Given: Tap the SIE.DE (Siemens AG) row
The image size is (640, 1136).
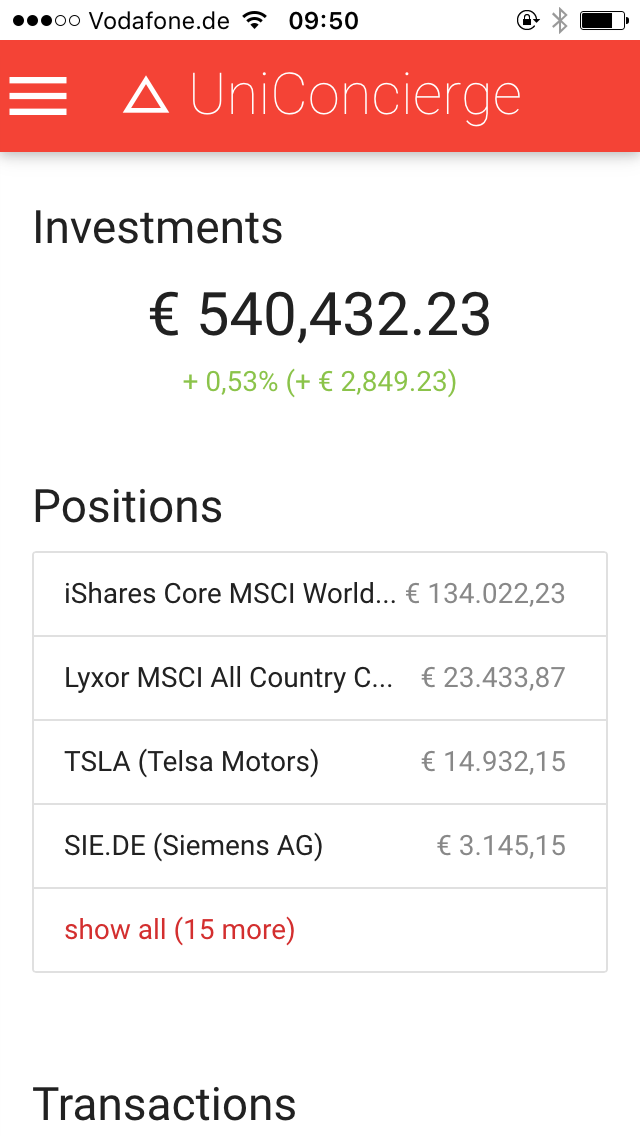Looking at the screenshot, I should click(319, 846).
